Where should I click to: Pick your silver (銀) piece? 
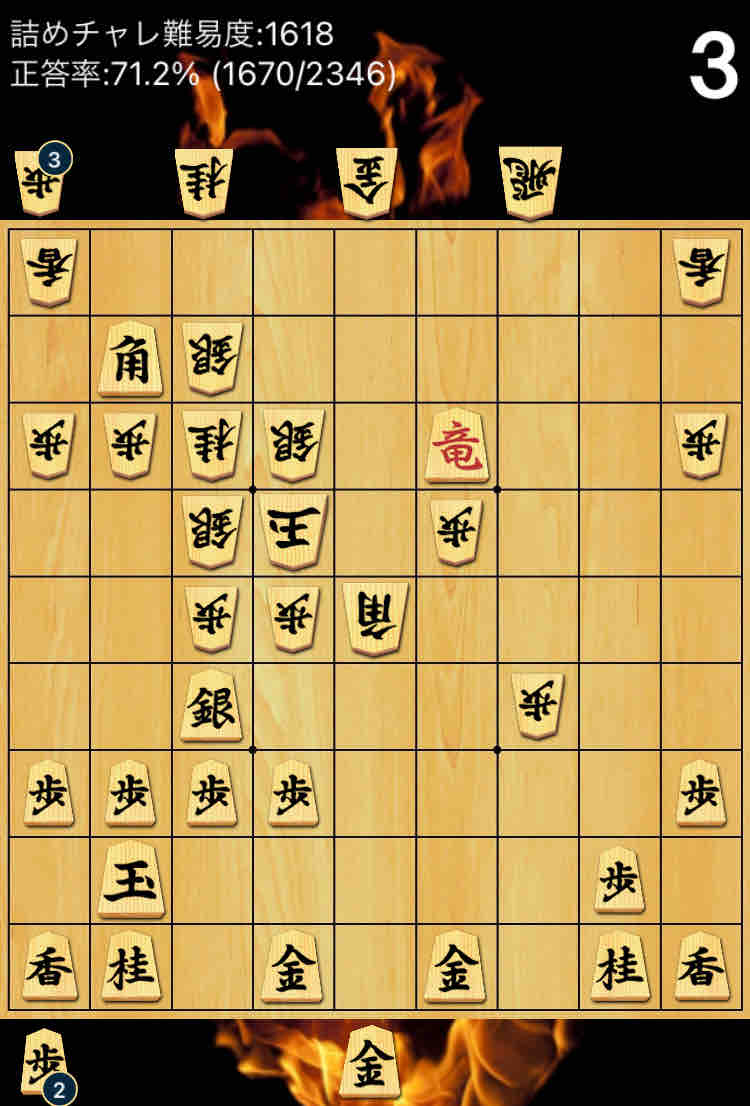pos(212,706)
